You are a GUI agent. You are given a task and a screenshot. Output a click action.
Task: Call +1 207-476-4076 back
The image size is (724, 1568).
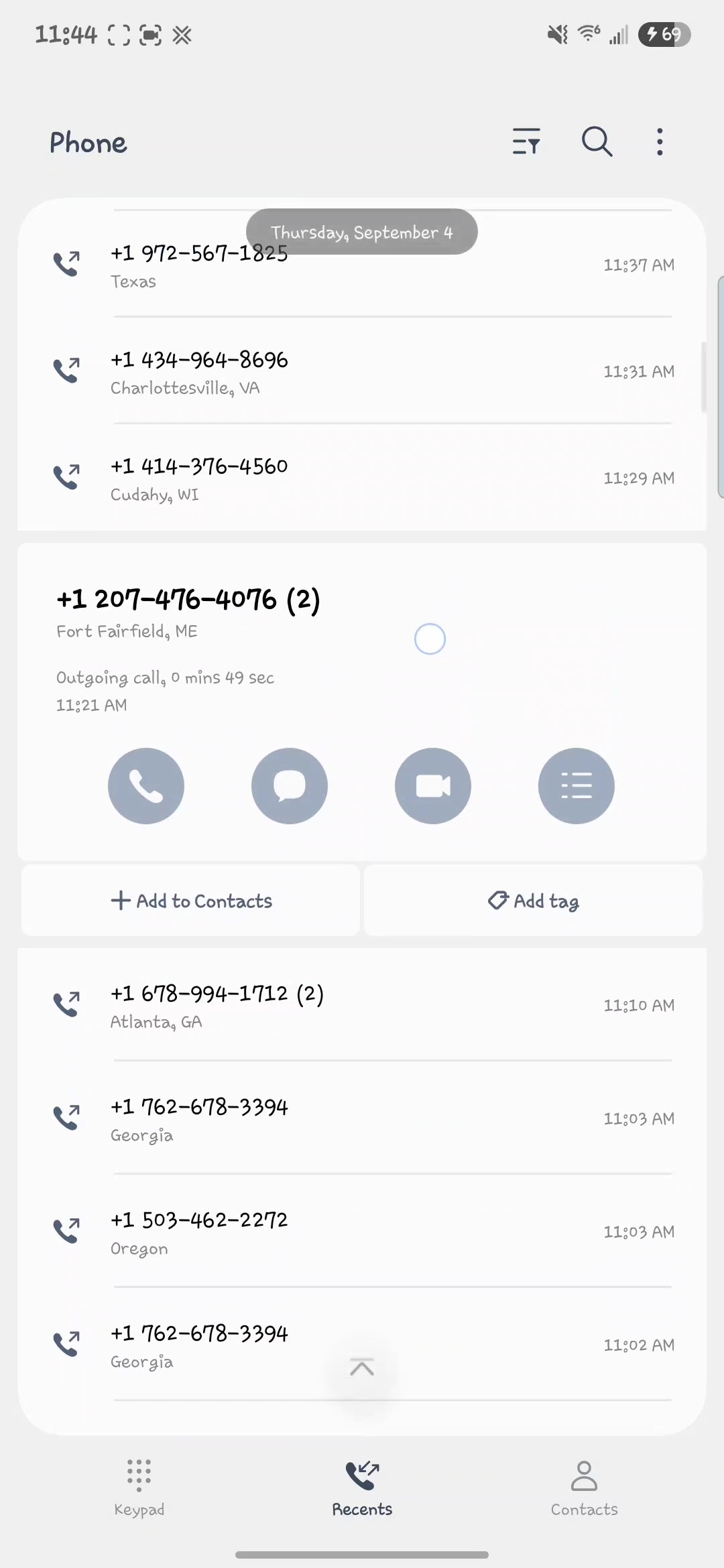[x=146, y=785]
